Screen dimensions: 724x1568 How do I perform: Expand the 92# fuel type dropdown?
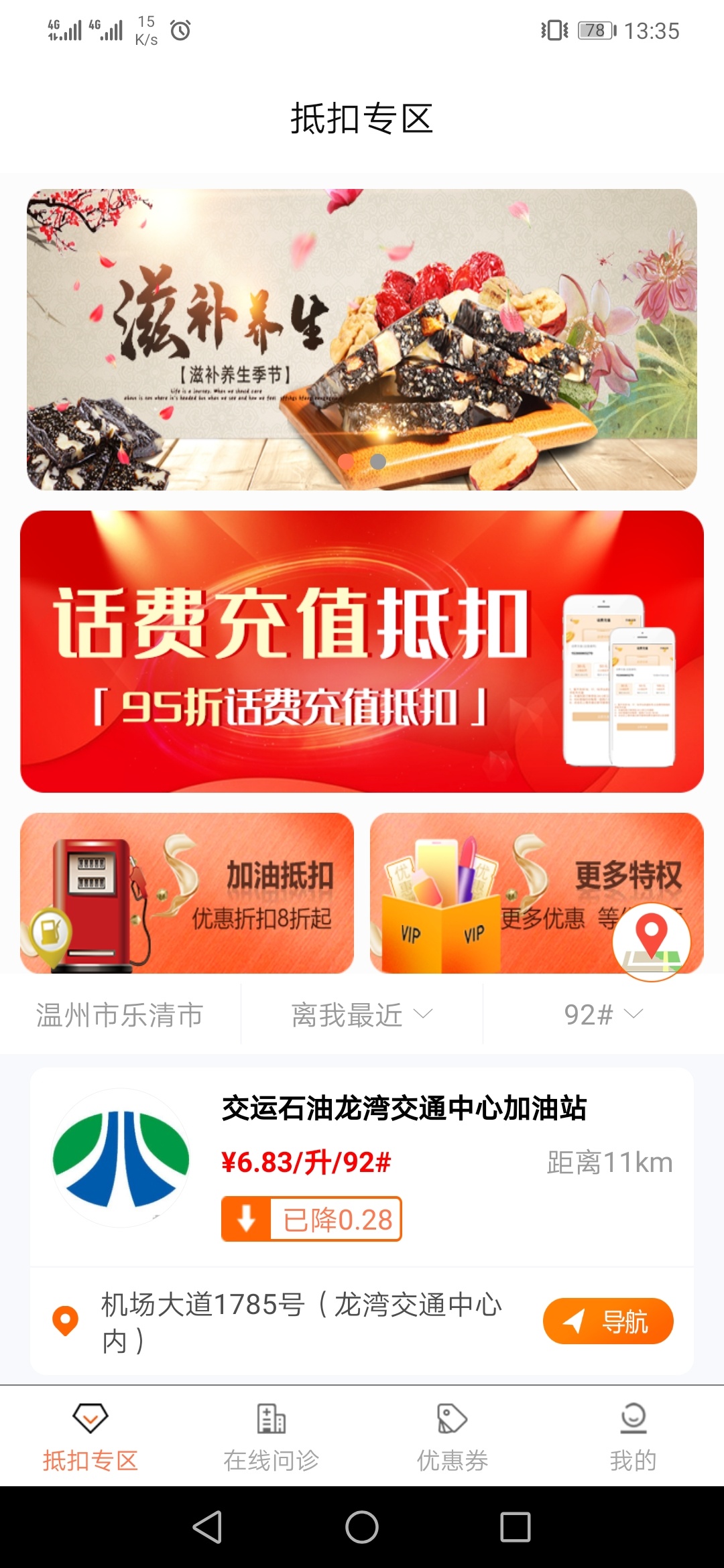click(603, 1015)
